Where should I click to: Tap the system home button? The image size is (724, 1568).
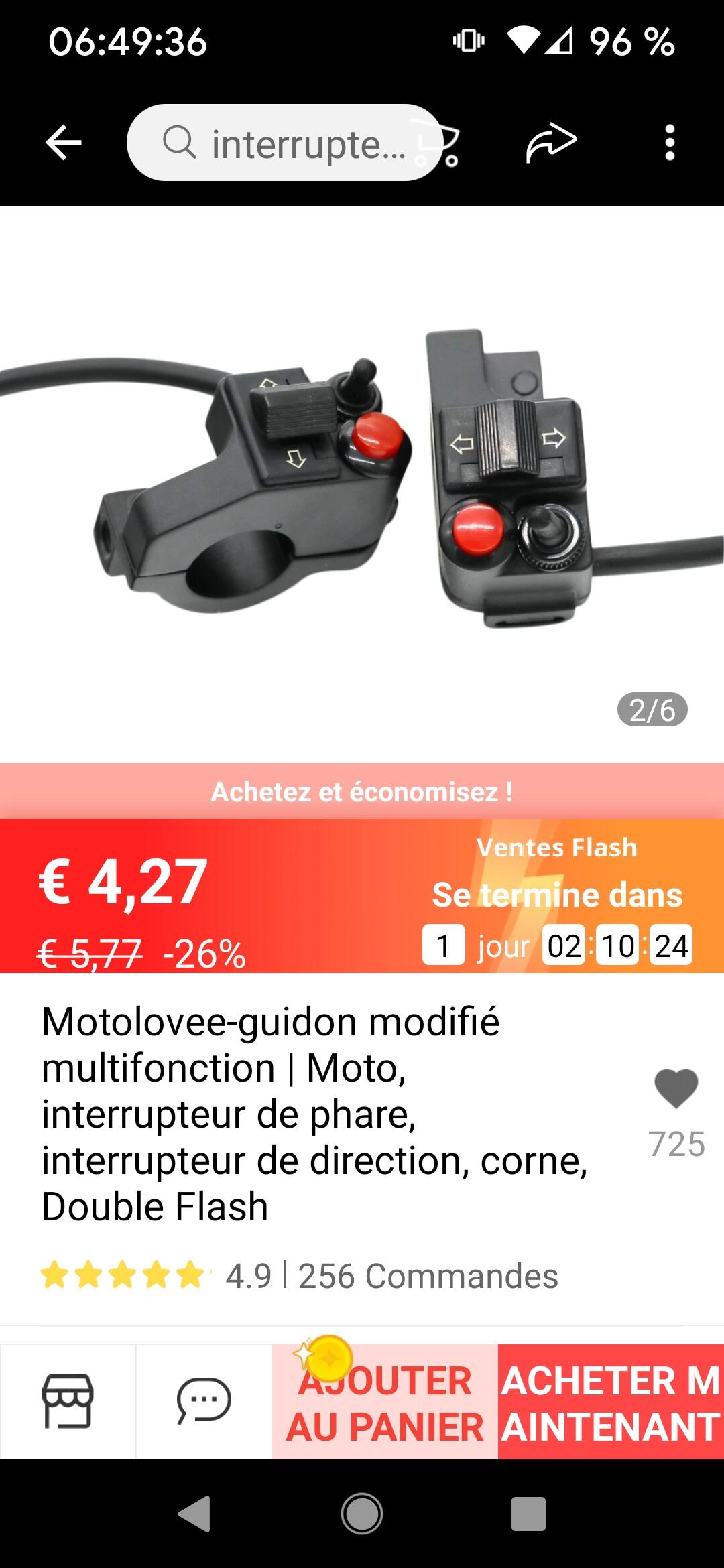point(362,1514)
